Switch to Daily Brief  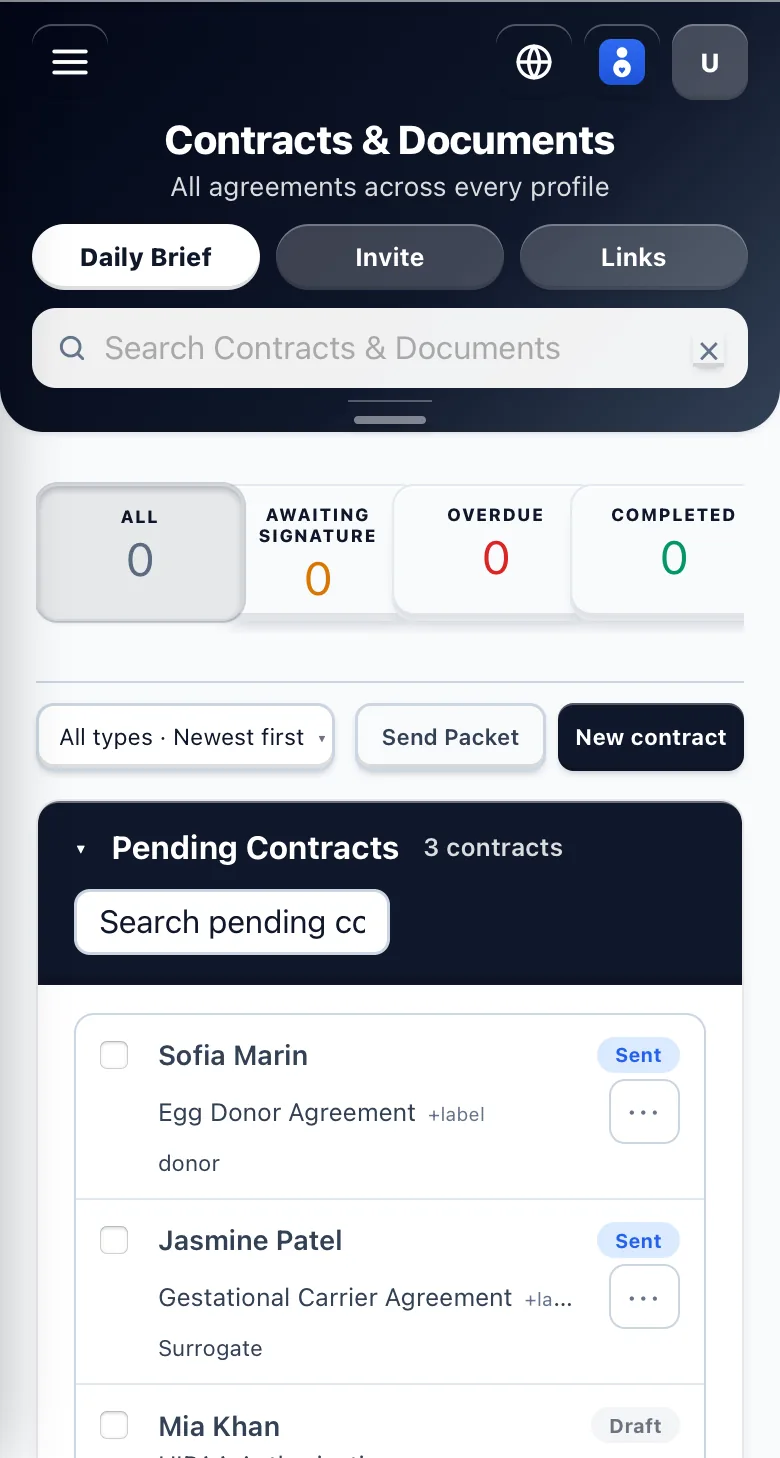146,257
